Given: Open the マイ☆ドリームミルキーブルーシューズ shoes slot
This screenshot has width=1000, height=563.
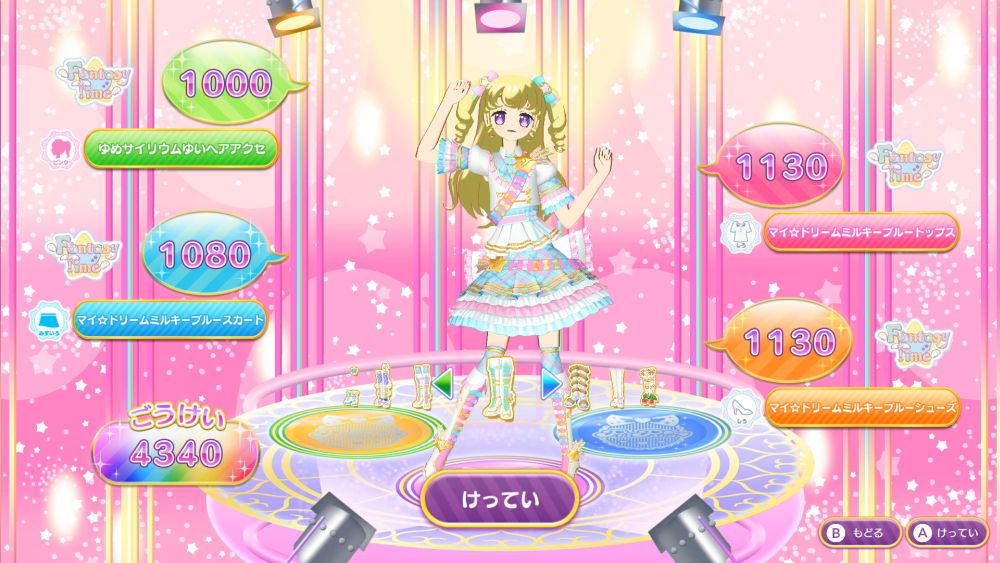Looking at the screenshot, I should click(x=862, y=407).
